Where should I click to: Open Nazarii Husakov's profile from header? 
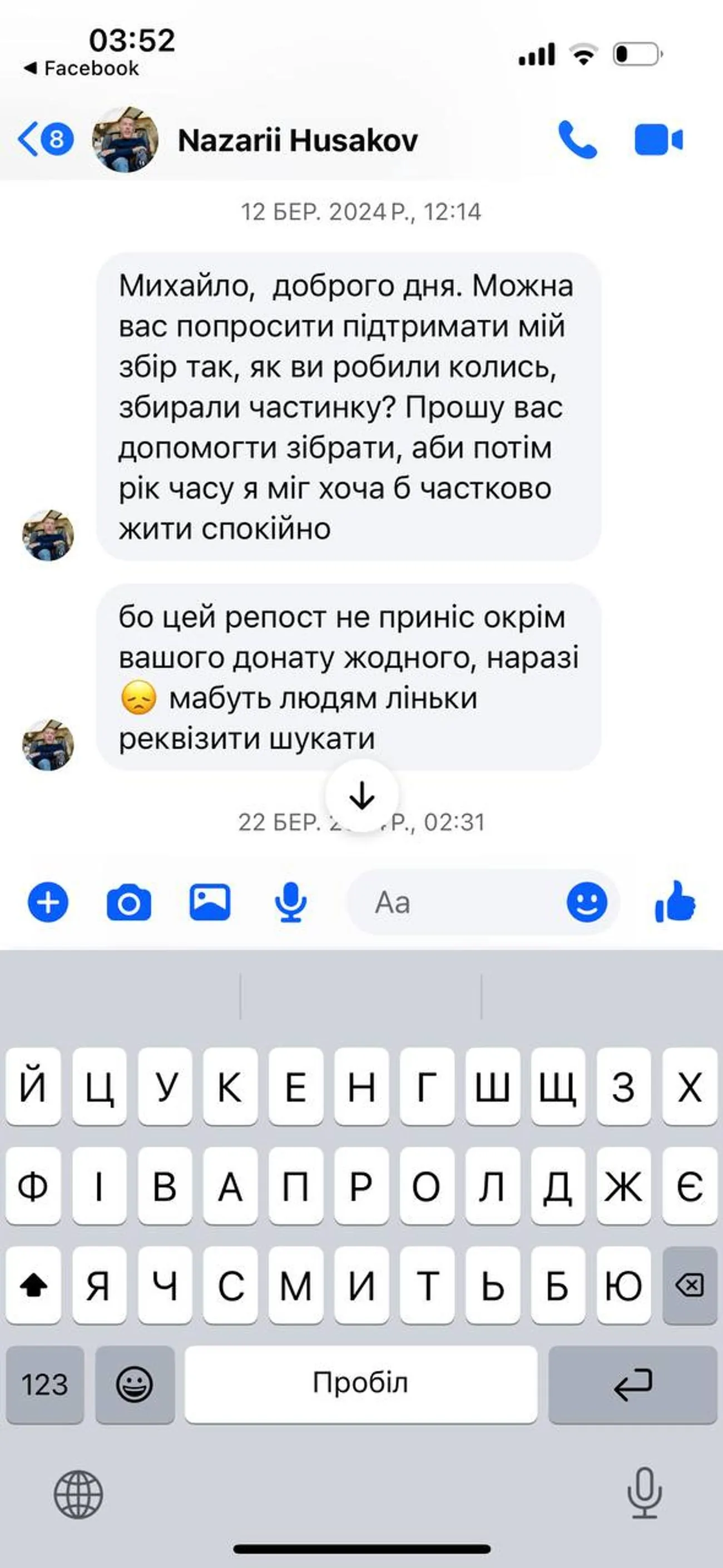click(x=296, y=140)
